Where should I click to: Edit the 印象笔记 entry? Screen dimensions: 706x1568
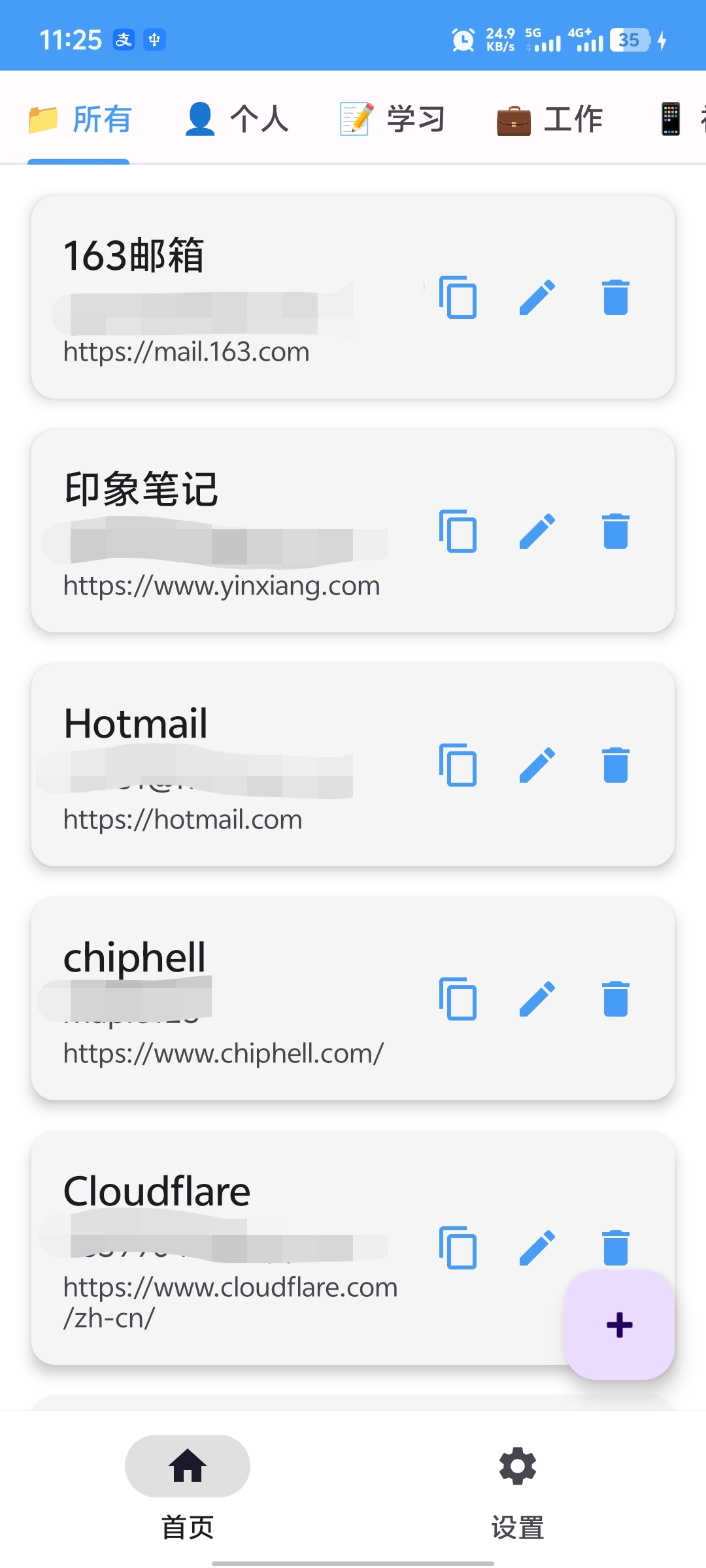[537, 532]
